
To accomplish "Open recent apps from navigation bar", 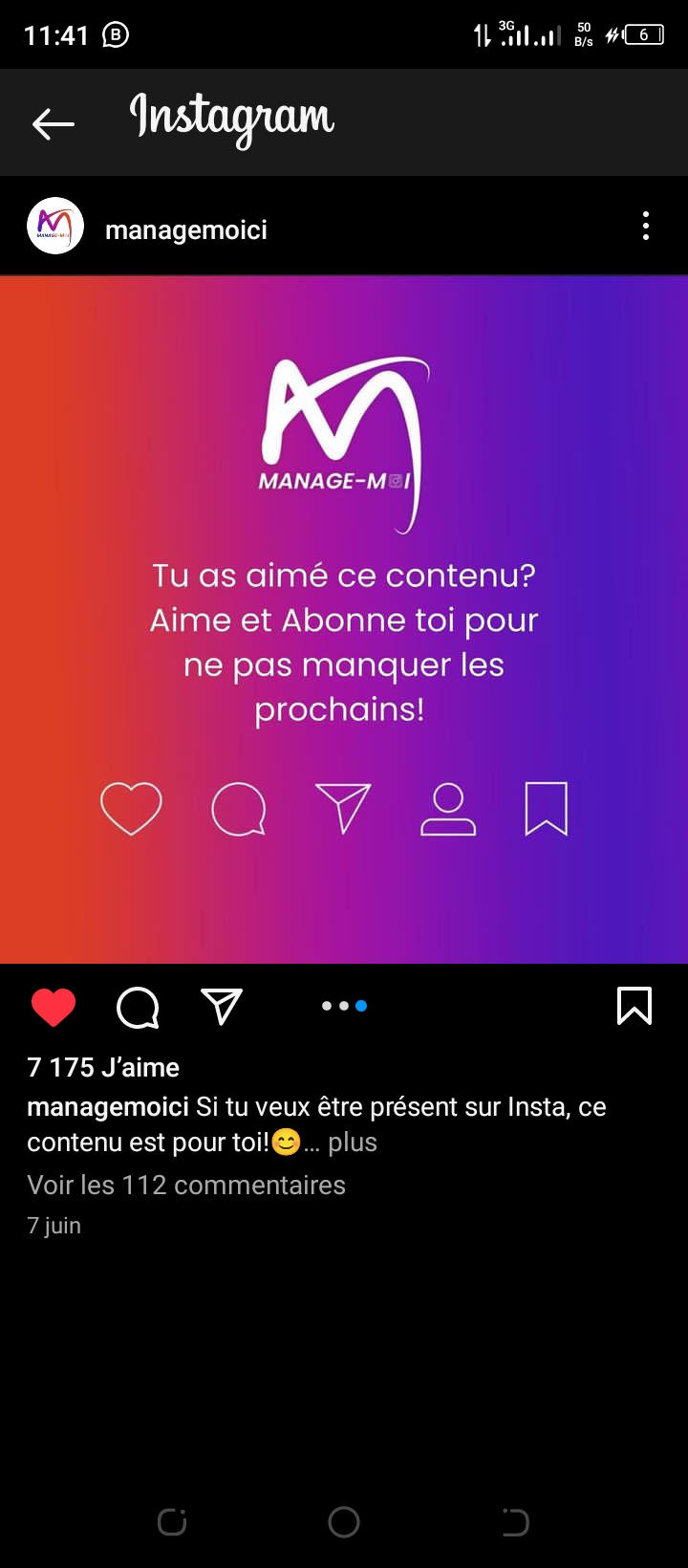I will point(172,1522).
